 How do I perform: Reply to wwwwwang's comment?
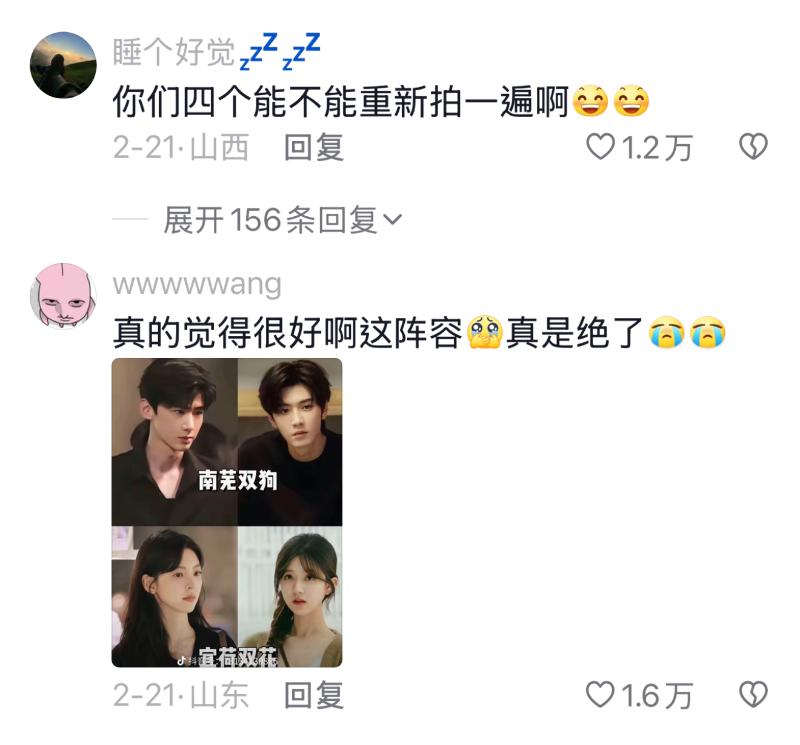coord(313,695)
